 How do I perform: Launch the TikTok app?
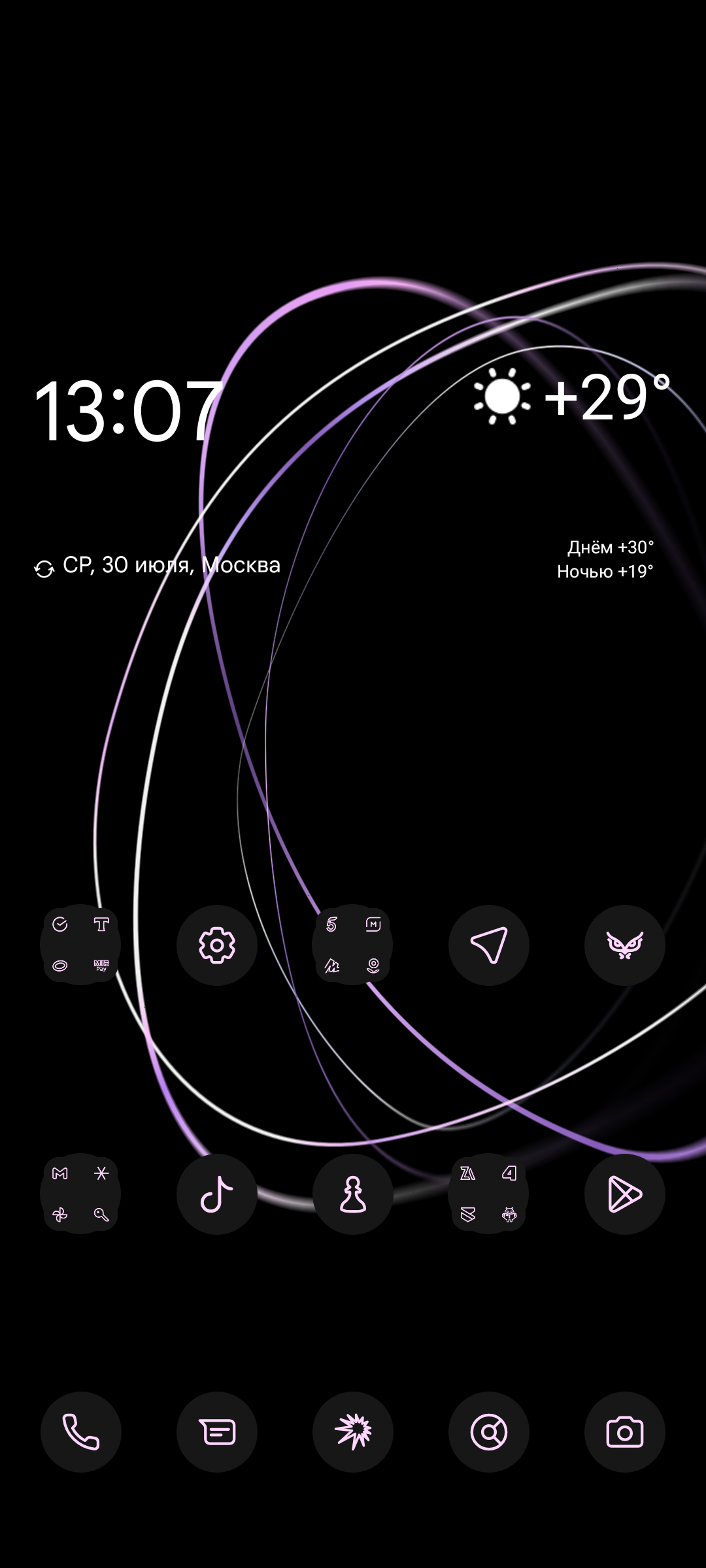point(217,1194)
